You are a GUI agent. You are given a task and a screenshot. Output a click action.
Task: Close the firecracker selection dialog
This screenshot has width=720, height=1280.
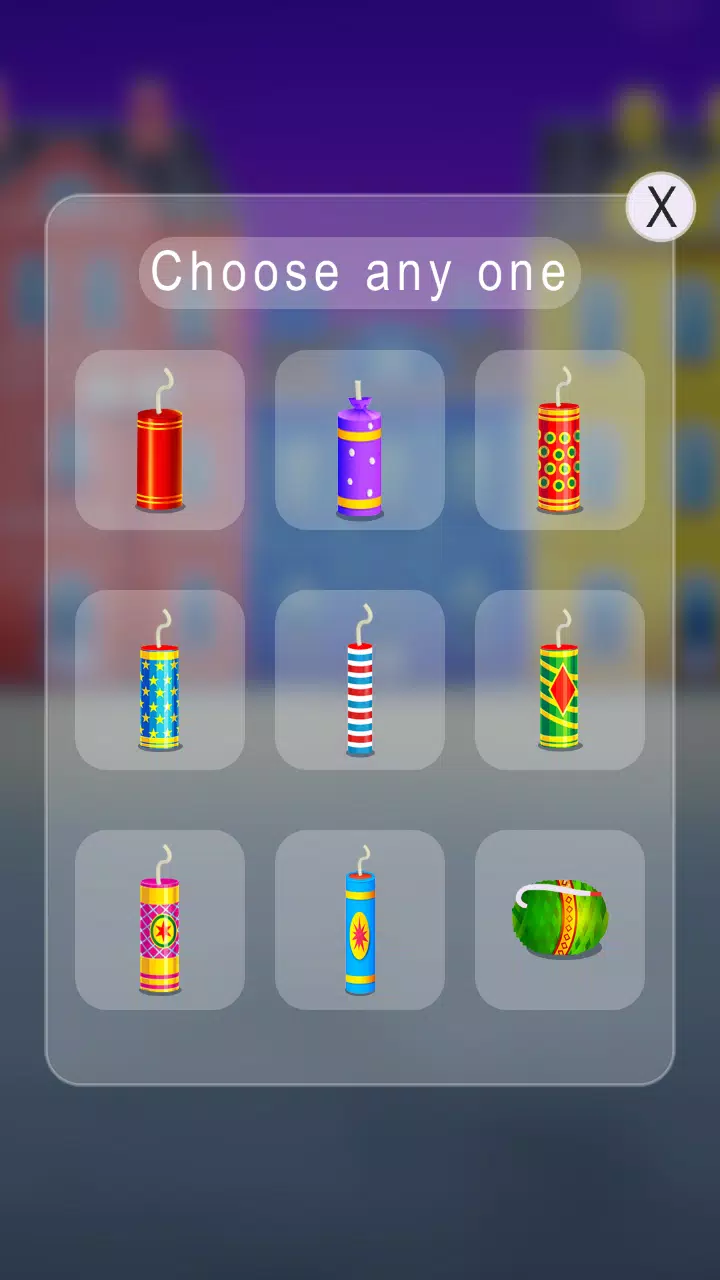(x=660, y=207)
